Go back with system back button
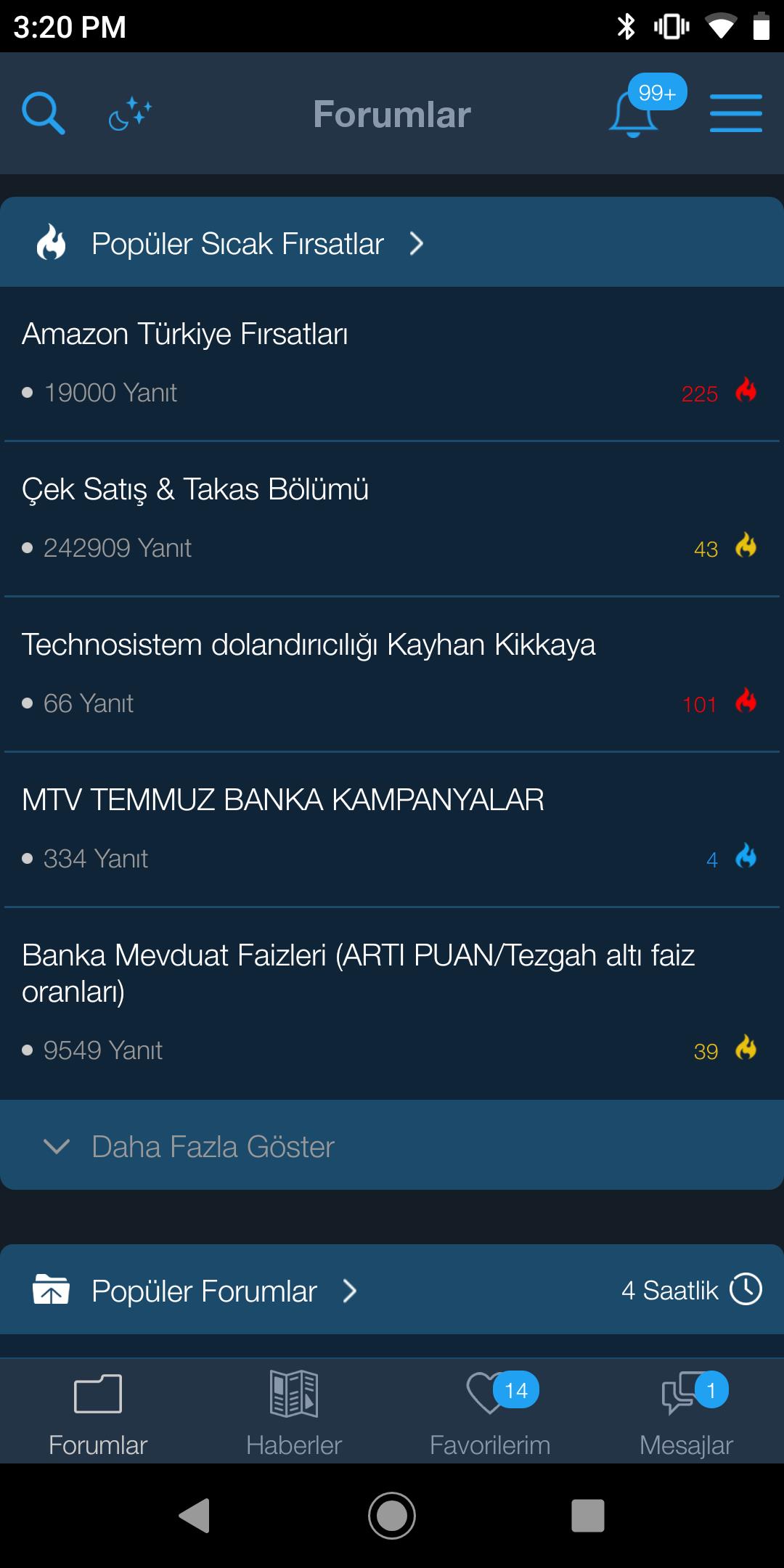Screen dimensions: 784x1568 (x=195, y=1515)
